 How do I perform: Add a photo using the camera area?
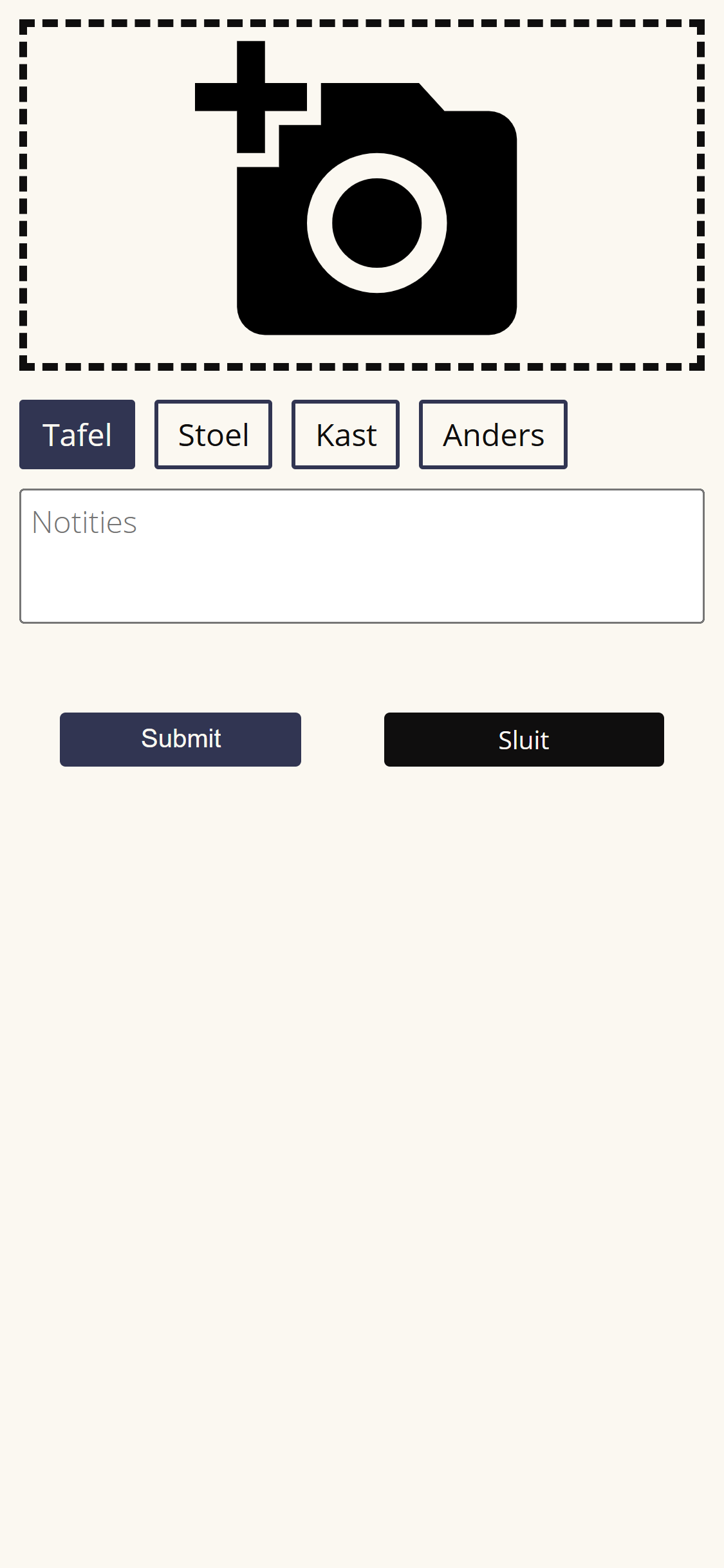[362, 195]
